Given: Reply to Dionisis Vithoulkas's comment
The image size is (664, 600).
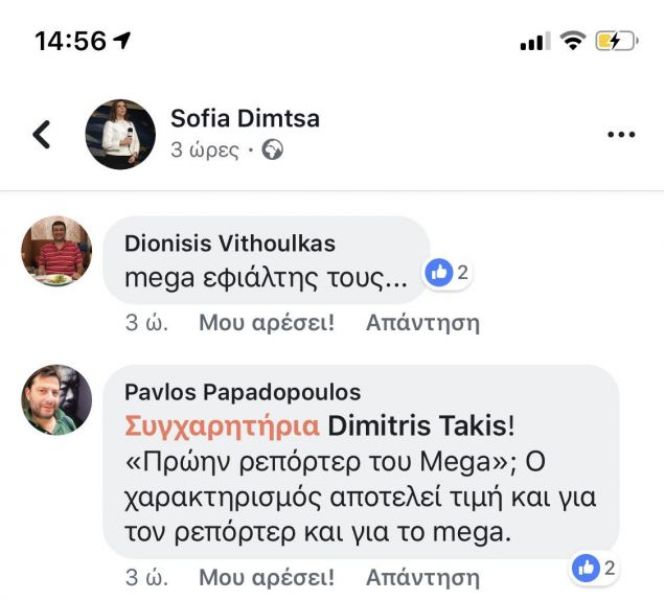Looking at the screenshot, I should (422, 323).
